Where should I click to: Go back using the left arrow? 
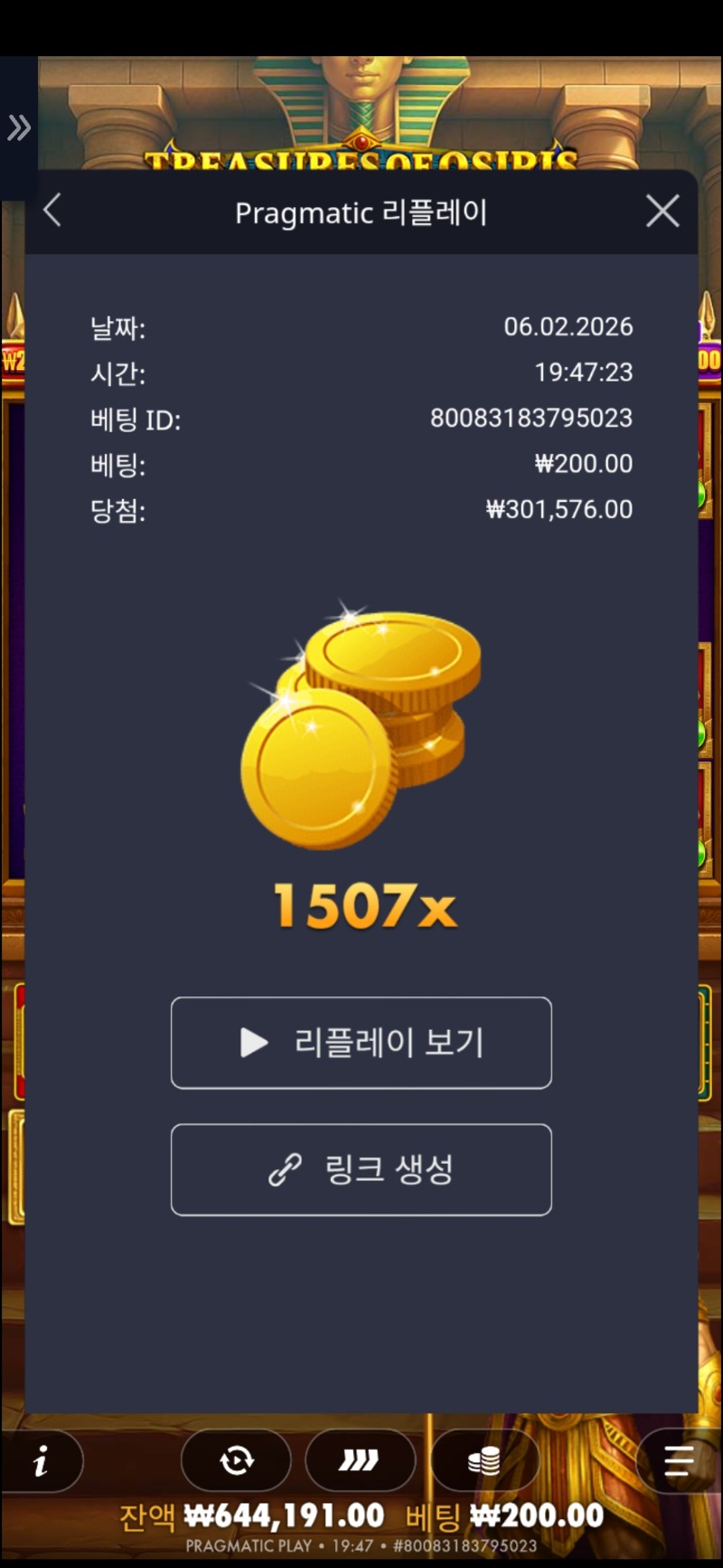pos(52,211)
